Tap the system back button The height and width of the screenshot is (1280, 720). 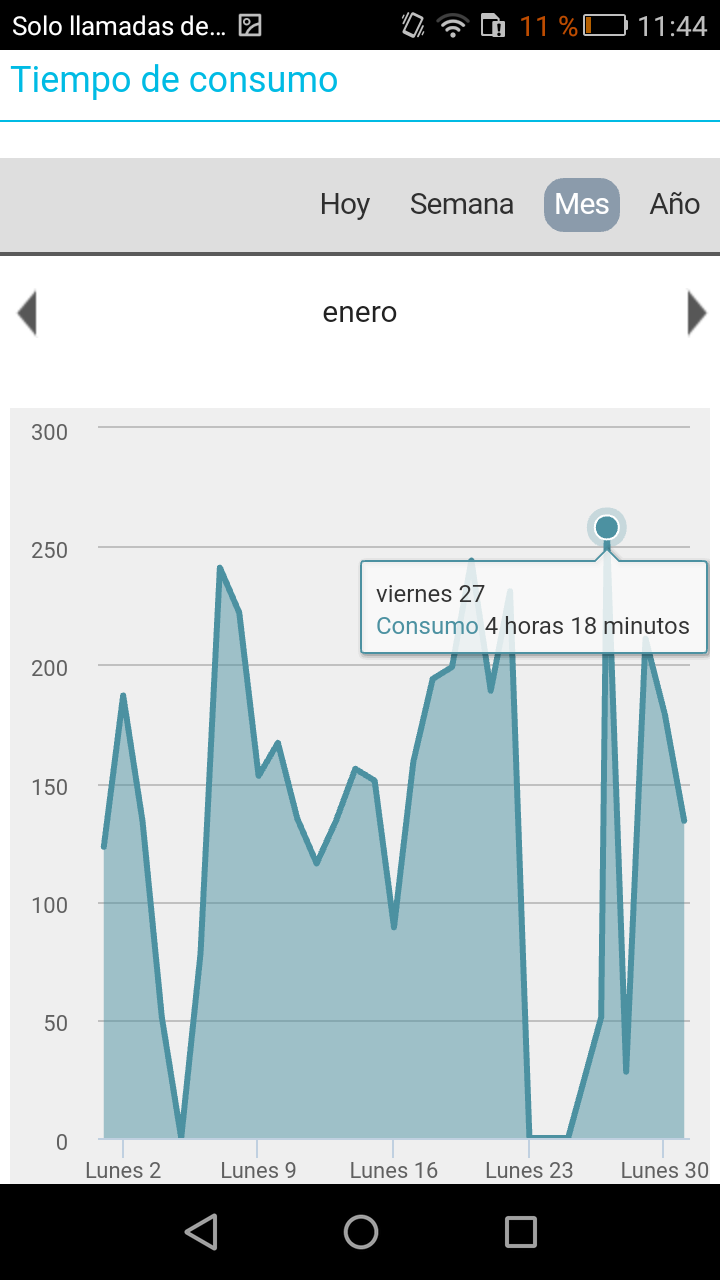click(x=201, y=1232)
